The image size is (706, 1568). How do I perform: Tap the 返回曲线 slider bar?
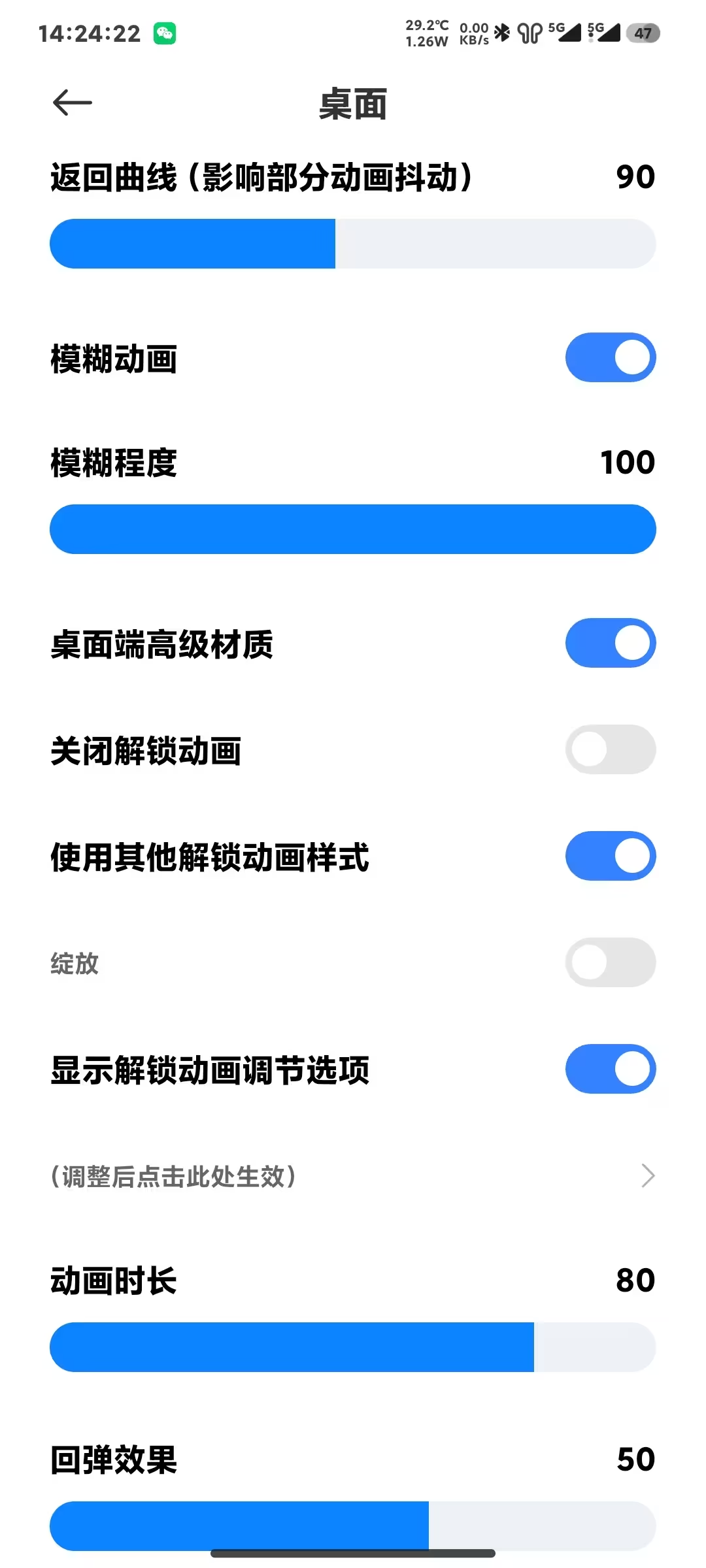point(353,244)
